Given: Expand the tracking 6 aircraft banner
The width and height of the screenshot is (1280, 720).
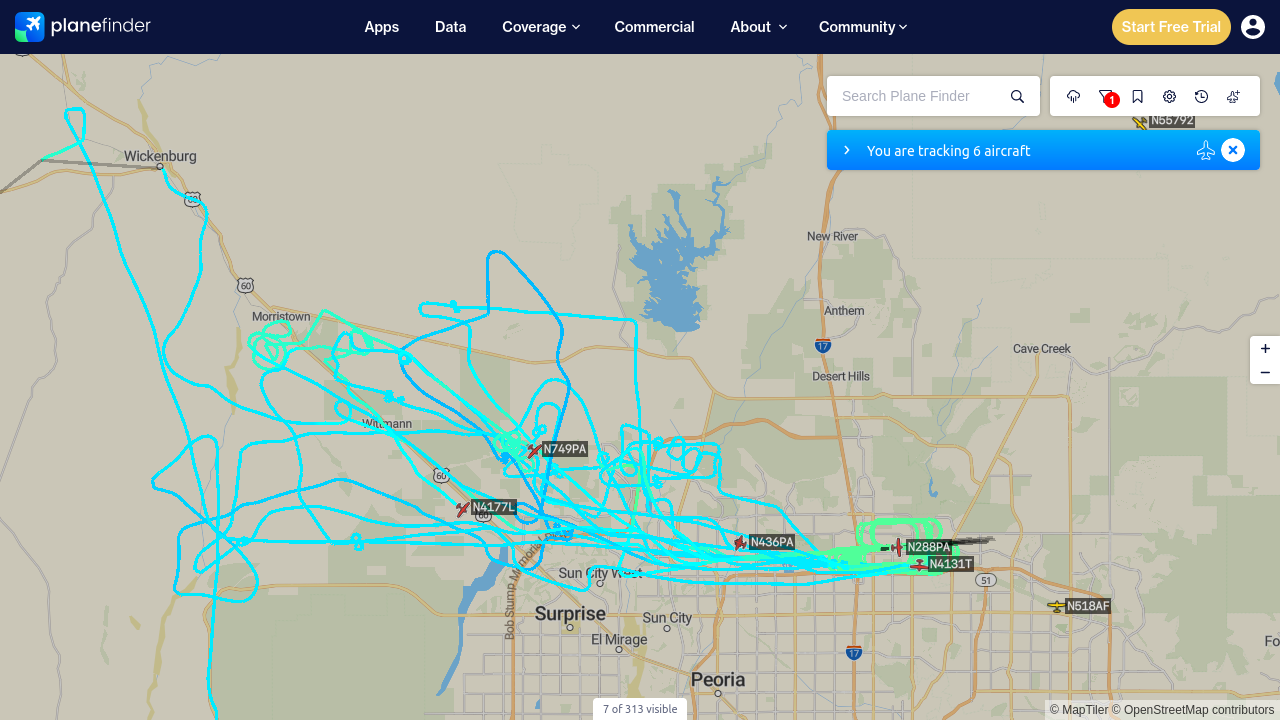Looking at the screenshot, I should click(847, 150).
